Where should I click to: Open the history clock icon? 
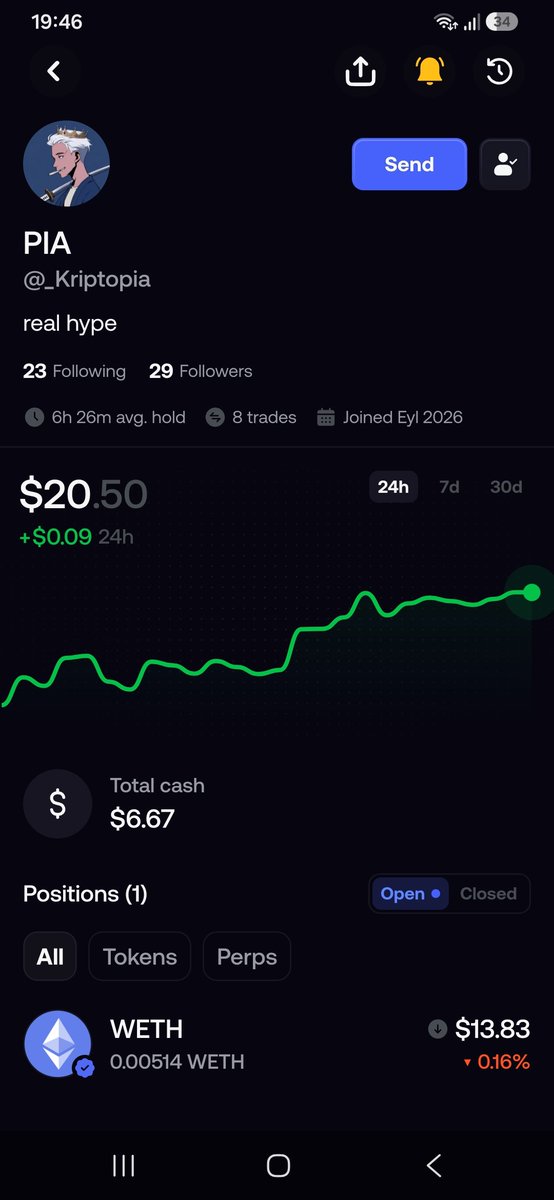click(x=499, y=71)
